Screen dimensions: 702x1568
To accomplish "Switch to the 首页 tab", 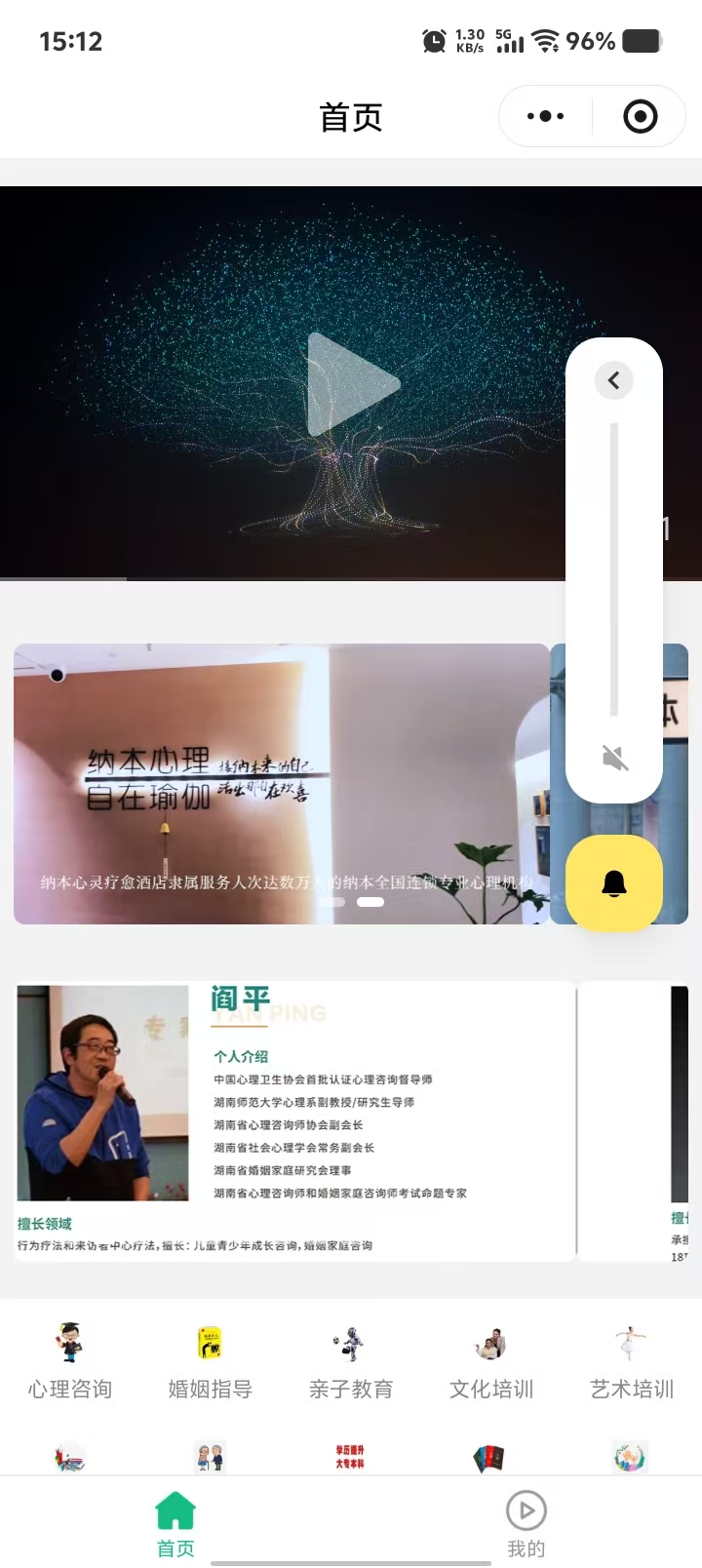I will (x=175, y=1524).
